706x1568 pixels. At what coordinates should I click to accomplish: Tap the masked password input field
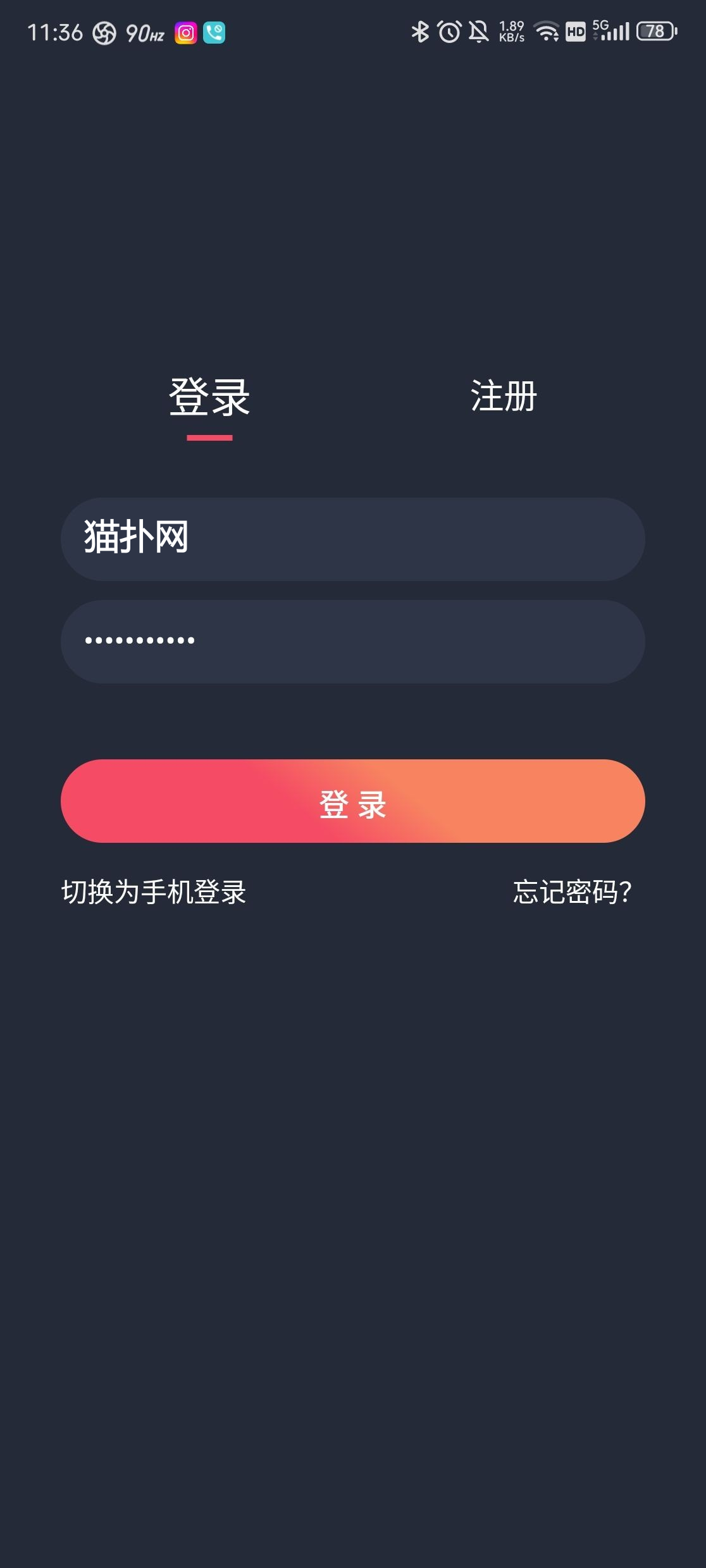pyautogui.click(x=352, y=640)
